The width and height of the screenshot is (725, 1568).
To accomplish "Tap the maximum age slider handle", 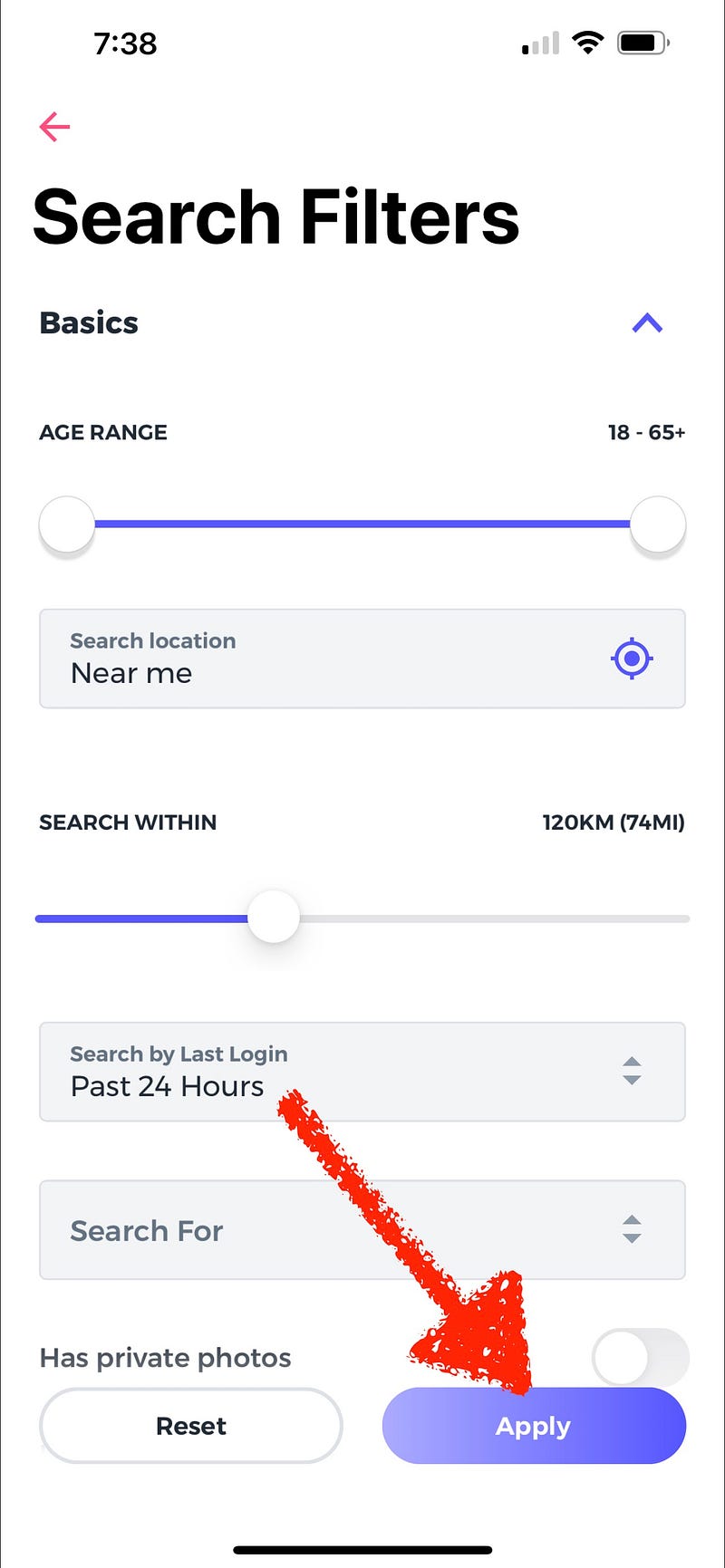I will click(658, 524).
